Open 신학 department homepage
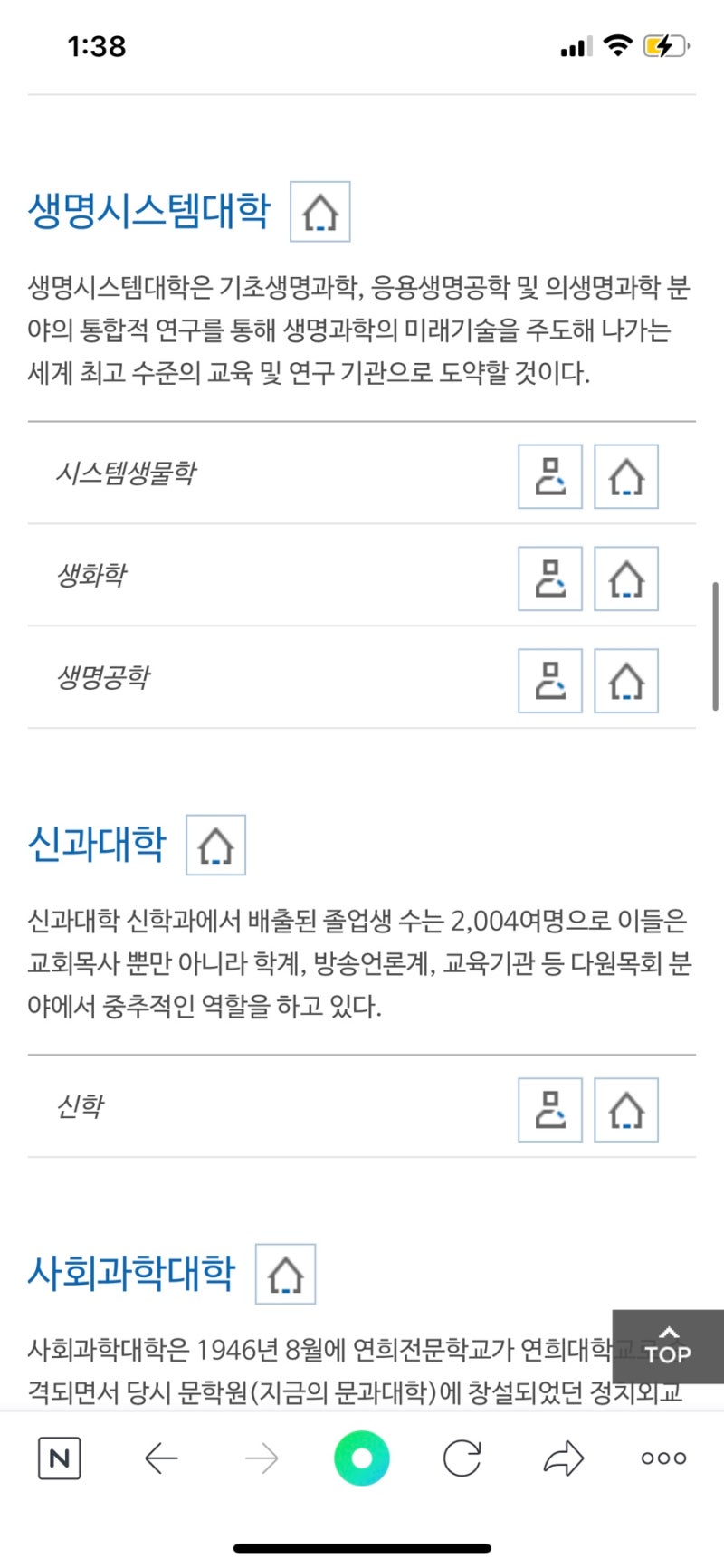724x1568 pixels. point(625,1110)
